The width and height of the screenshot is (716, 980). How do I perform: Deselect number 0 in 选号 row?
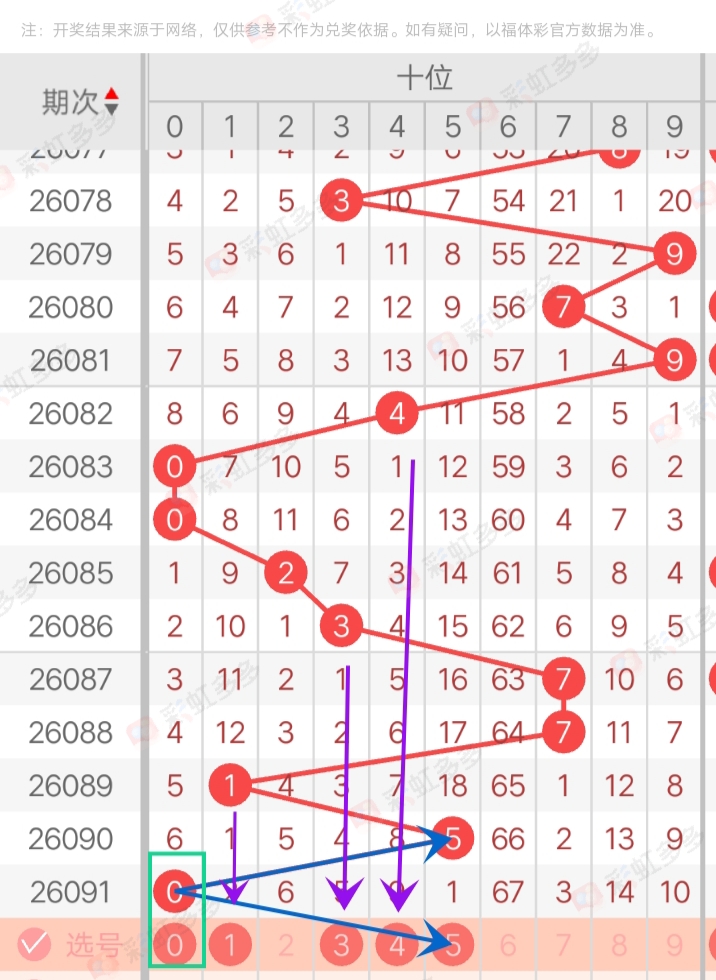175,943
